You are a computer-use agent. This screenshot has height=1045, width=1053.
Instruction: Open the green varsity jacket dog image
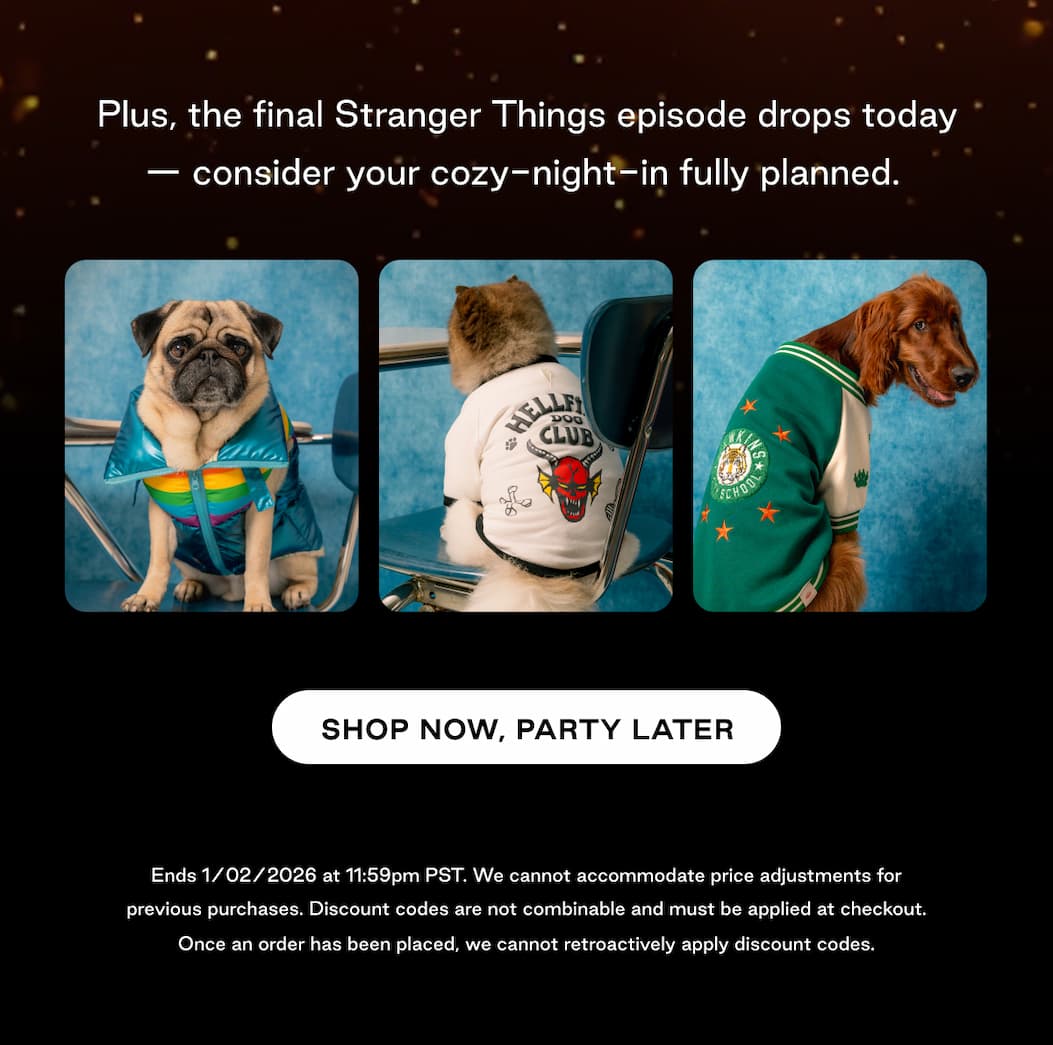tap(839, 435)
